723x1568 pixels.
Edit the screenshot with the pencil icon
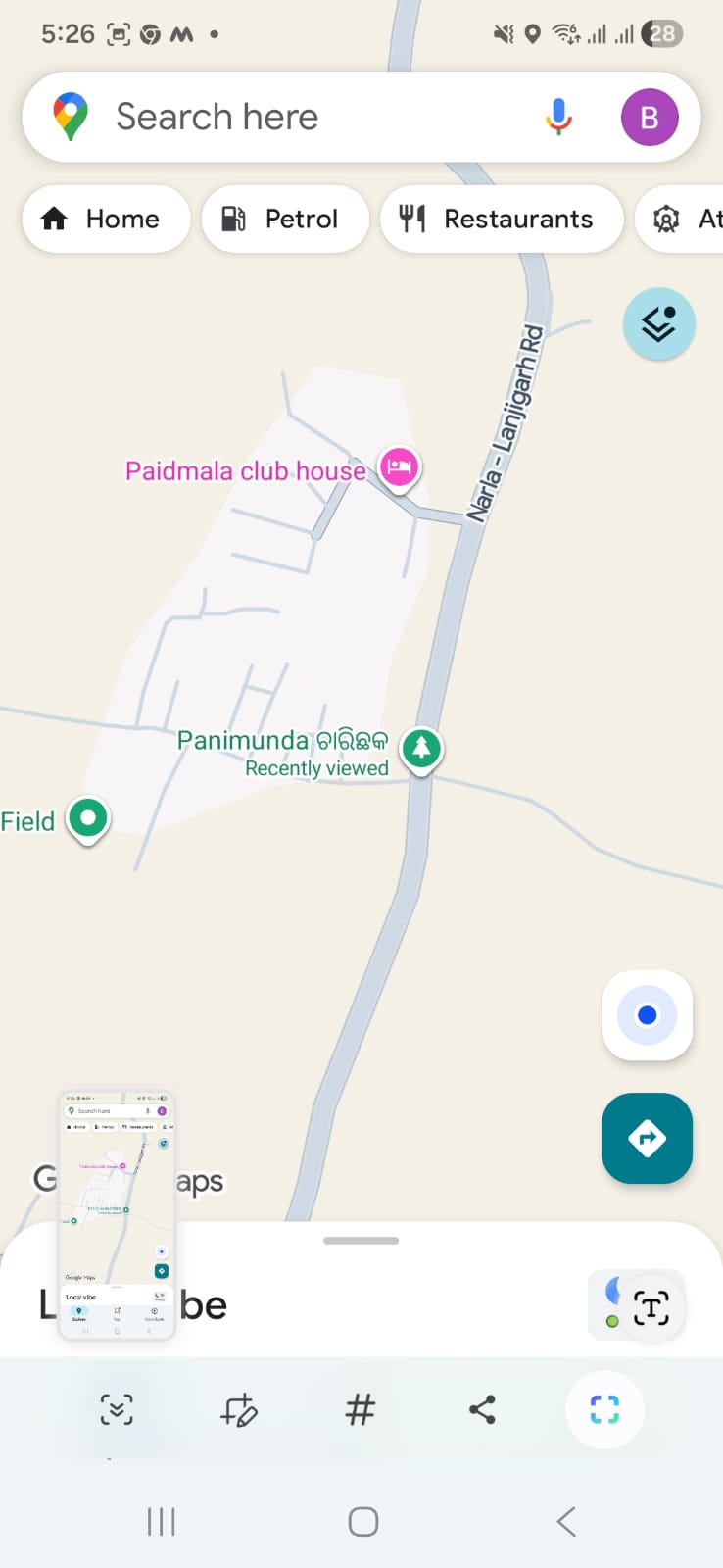(238, 1410)
